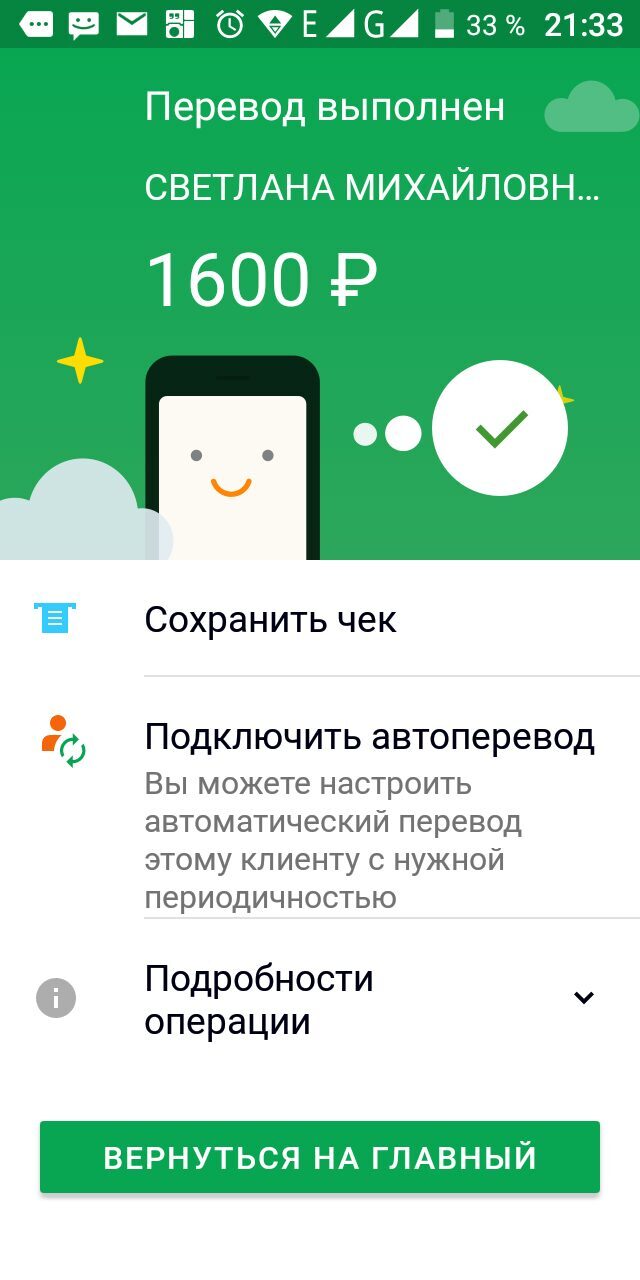
Task: Save the receipt via Сохранить чек
Action: (x=270, y=620)
